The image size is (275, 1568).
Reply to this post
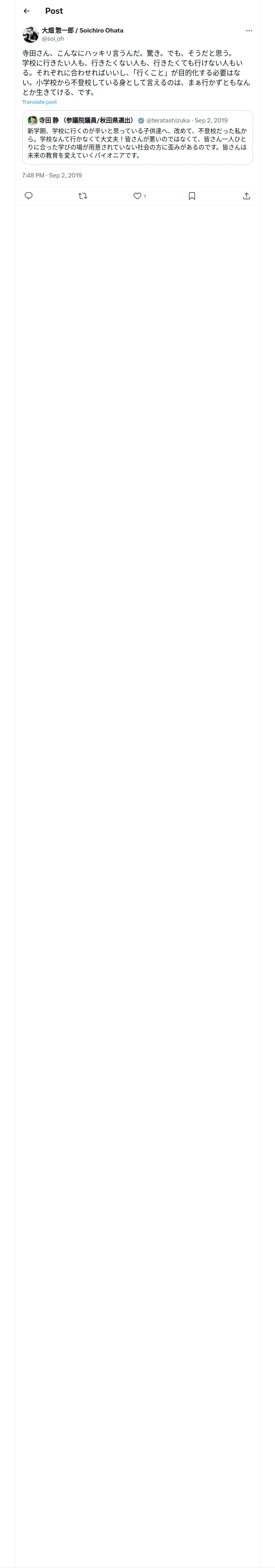point(29,196)
